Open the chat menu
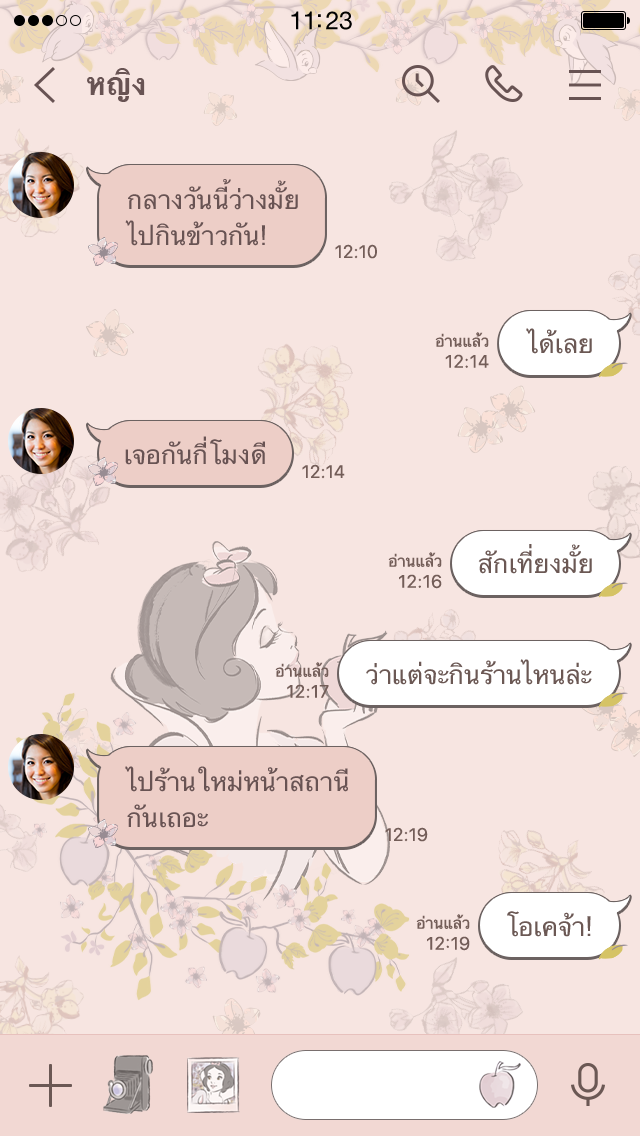 585,86
